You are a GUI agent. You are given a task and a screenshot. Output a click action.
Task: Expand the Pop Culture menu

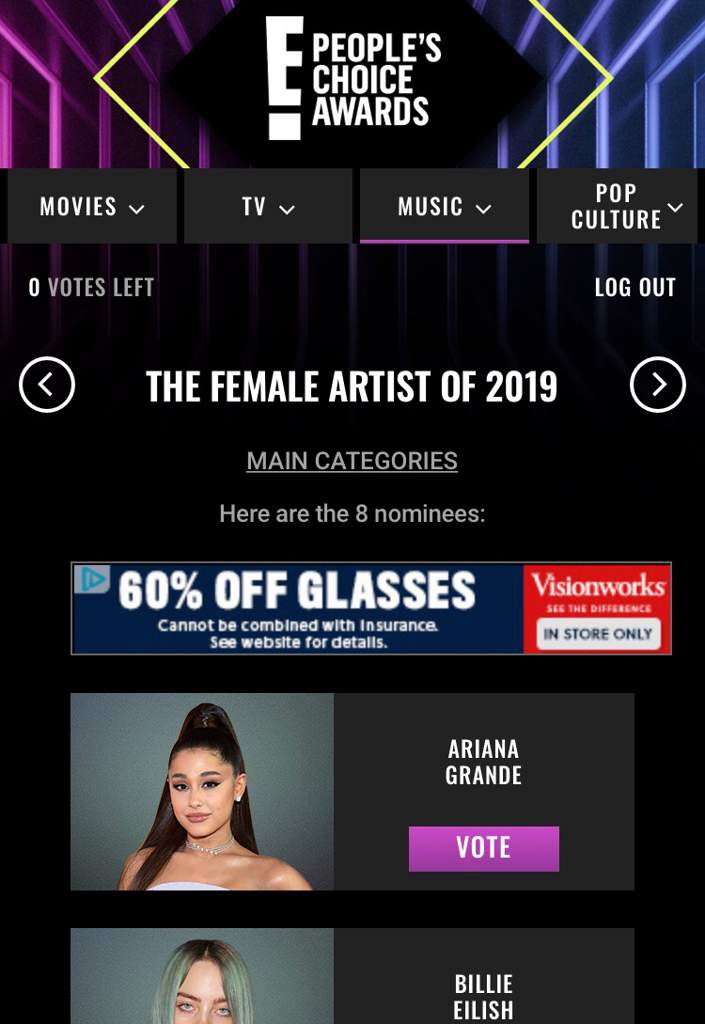point(617,207)
